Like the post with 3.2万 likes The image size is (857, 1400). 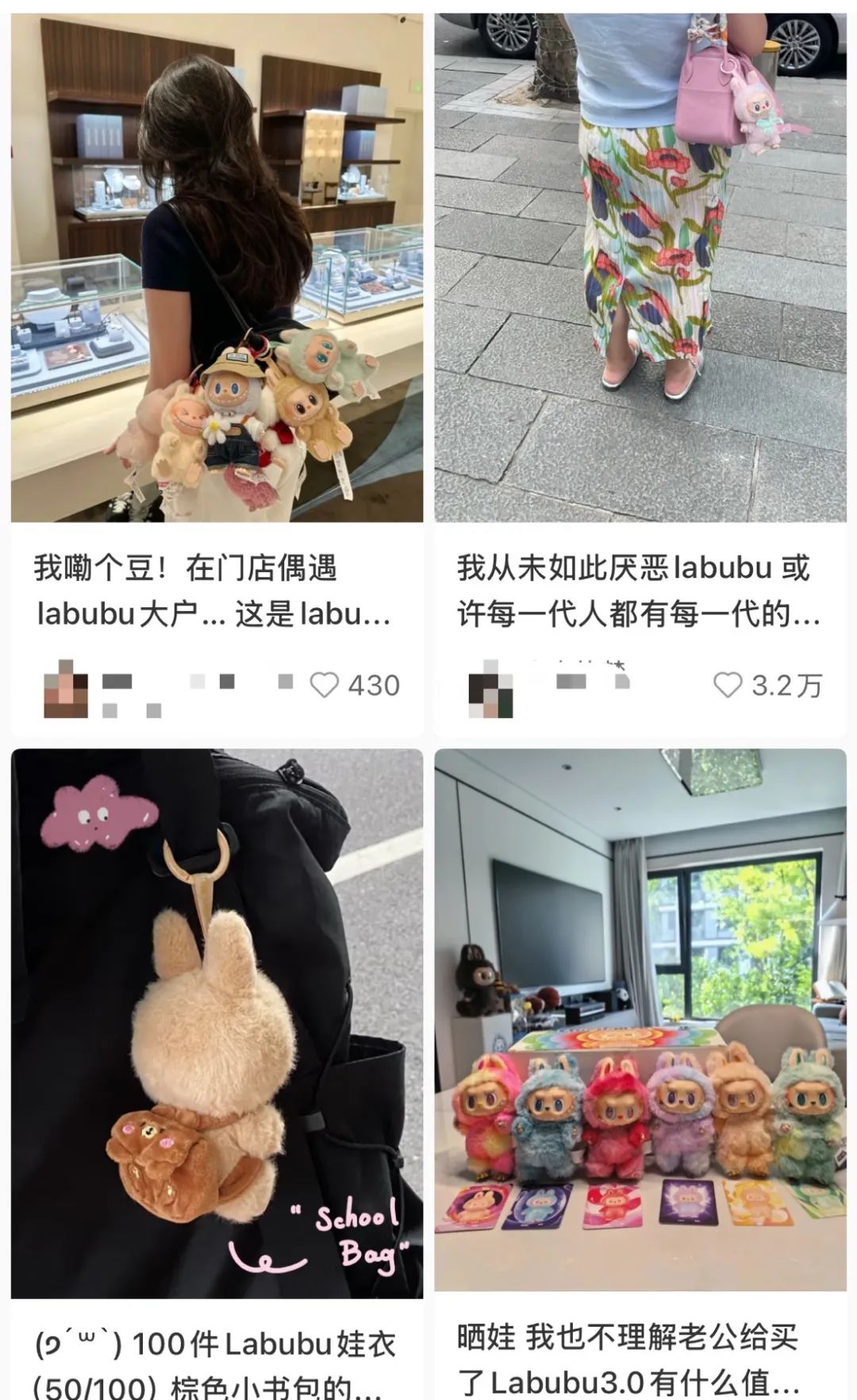click(727, 685)
